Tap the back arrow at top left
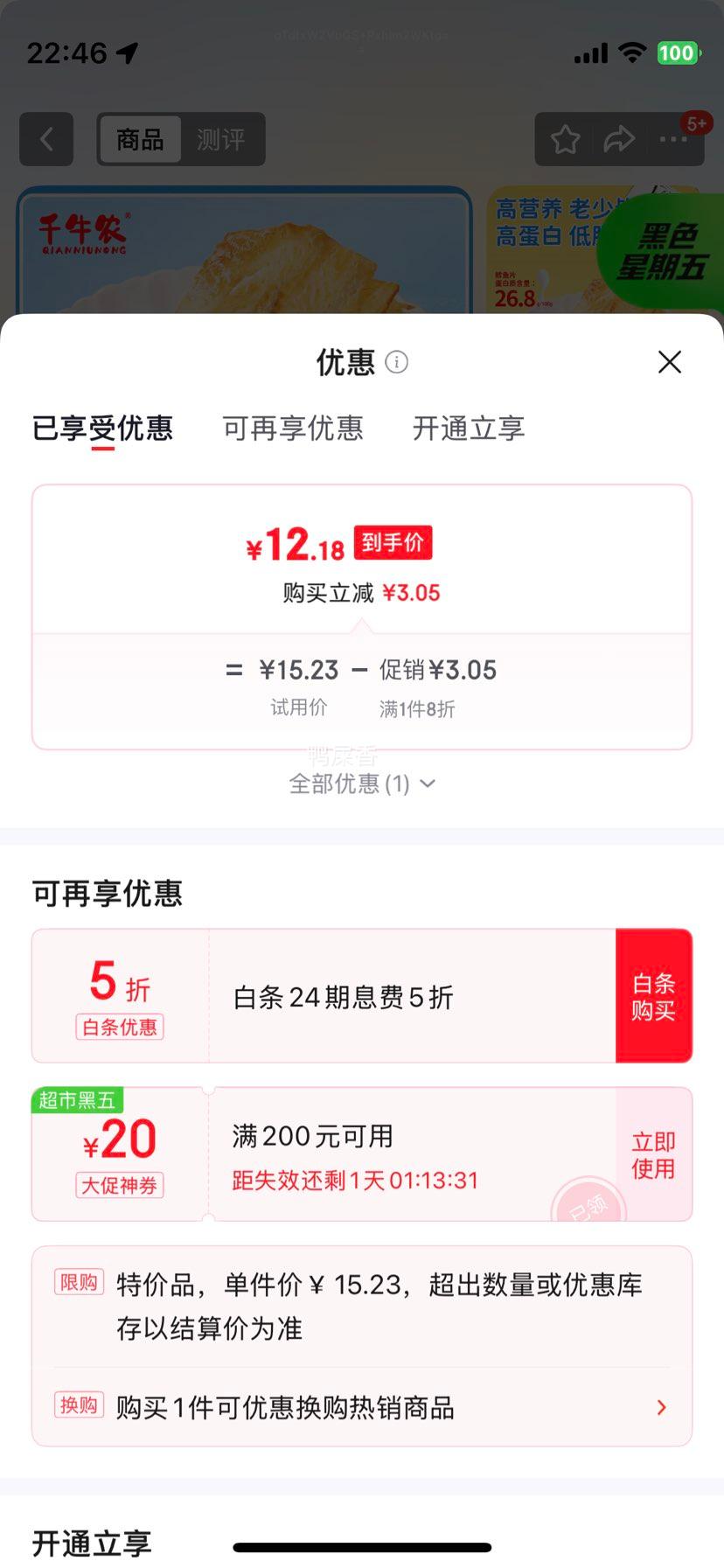Viewport: 724px width, 1568px height. pos(45,140)
